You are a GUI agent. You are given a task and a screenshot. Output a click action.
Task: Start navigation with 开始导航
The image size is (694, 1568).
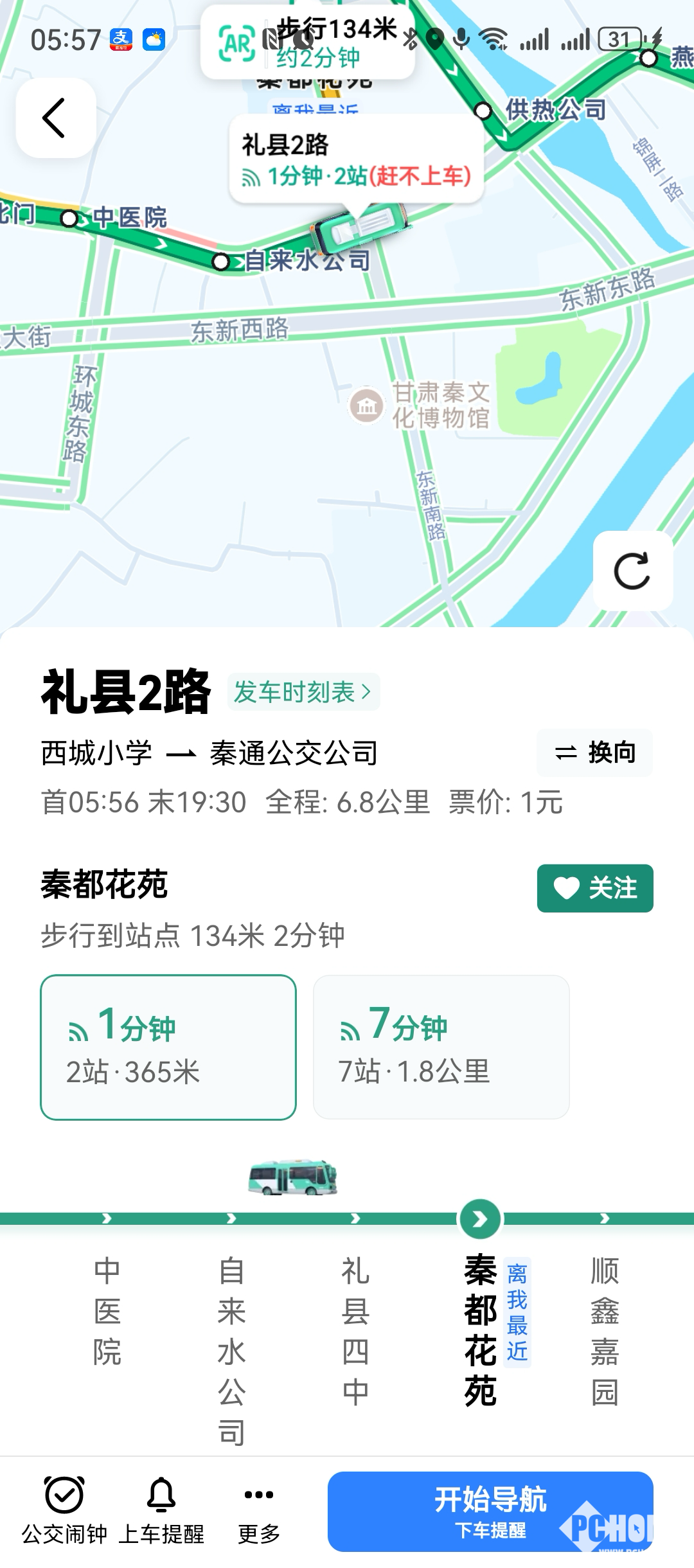coord(490,1510)
